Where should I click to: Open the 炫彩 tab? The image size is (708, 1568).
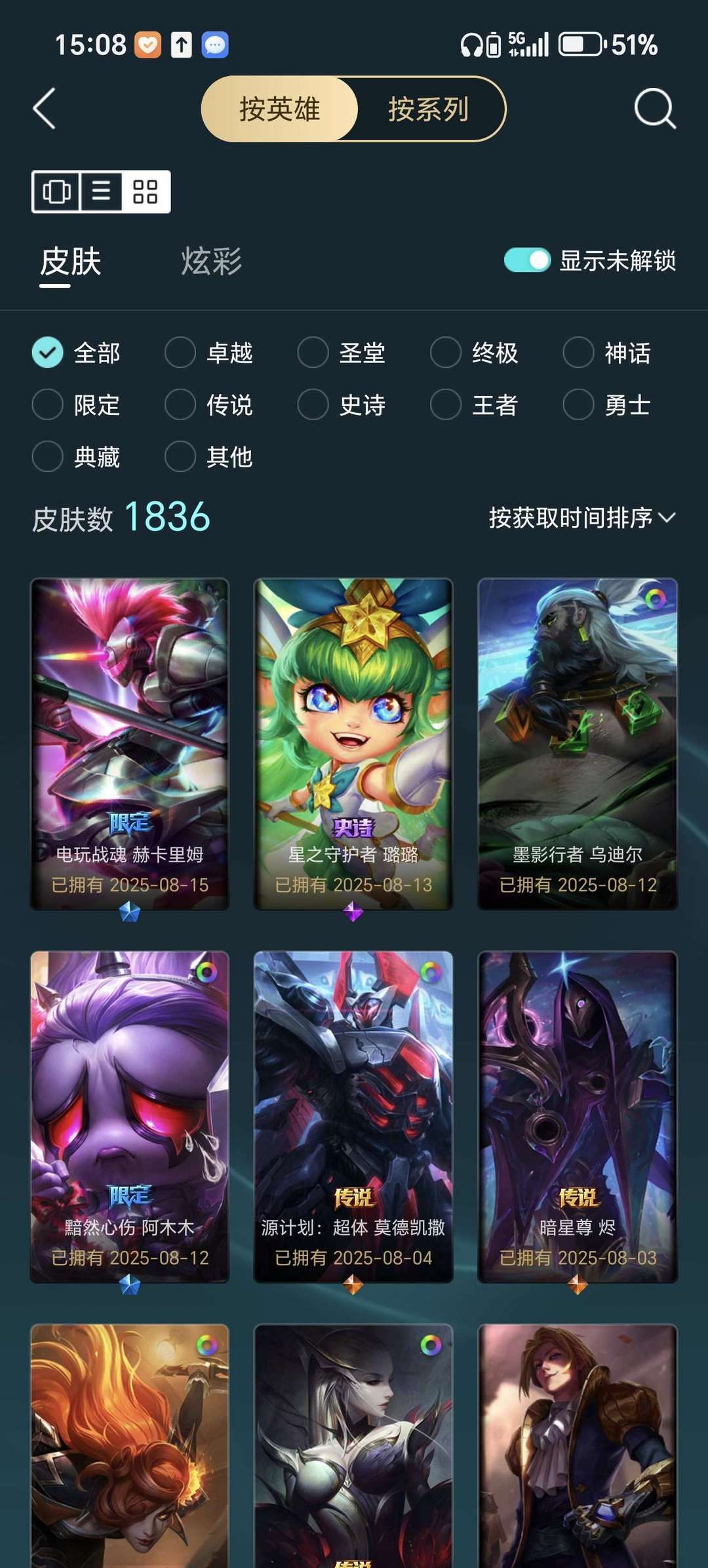tap(211, 262)
